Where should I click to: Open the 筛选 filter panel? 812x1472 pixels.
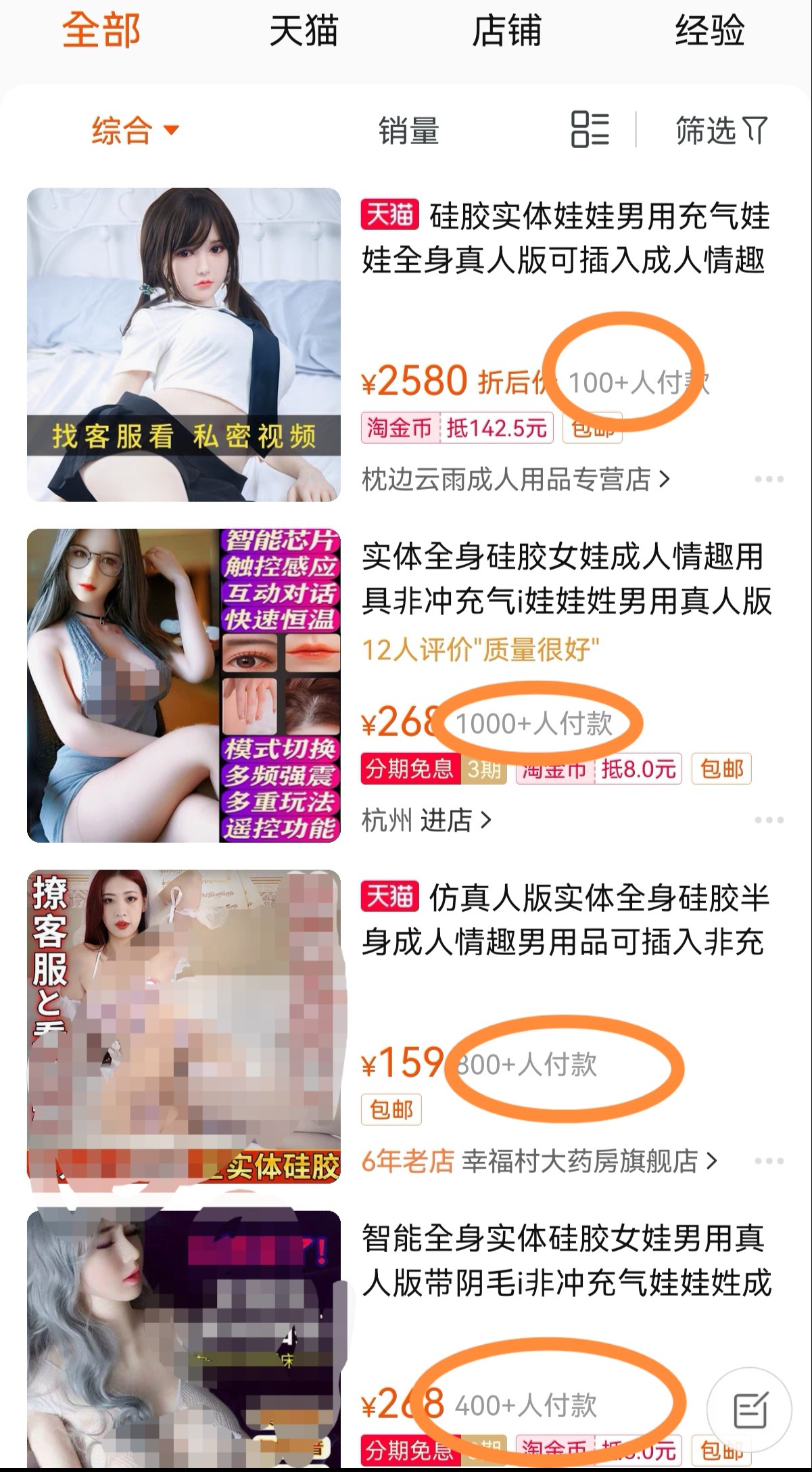pyautogui.click(x=721, y=130)
